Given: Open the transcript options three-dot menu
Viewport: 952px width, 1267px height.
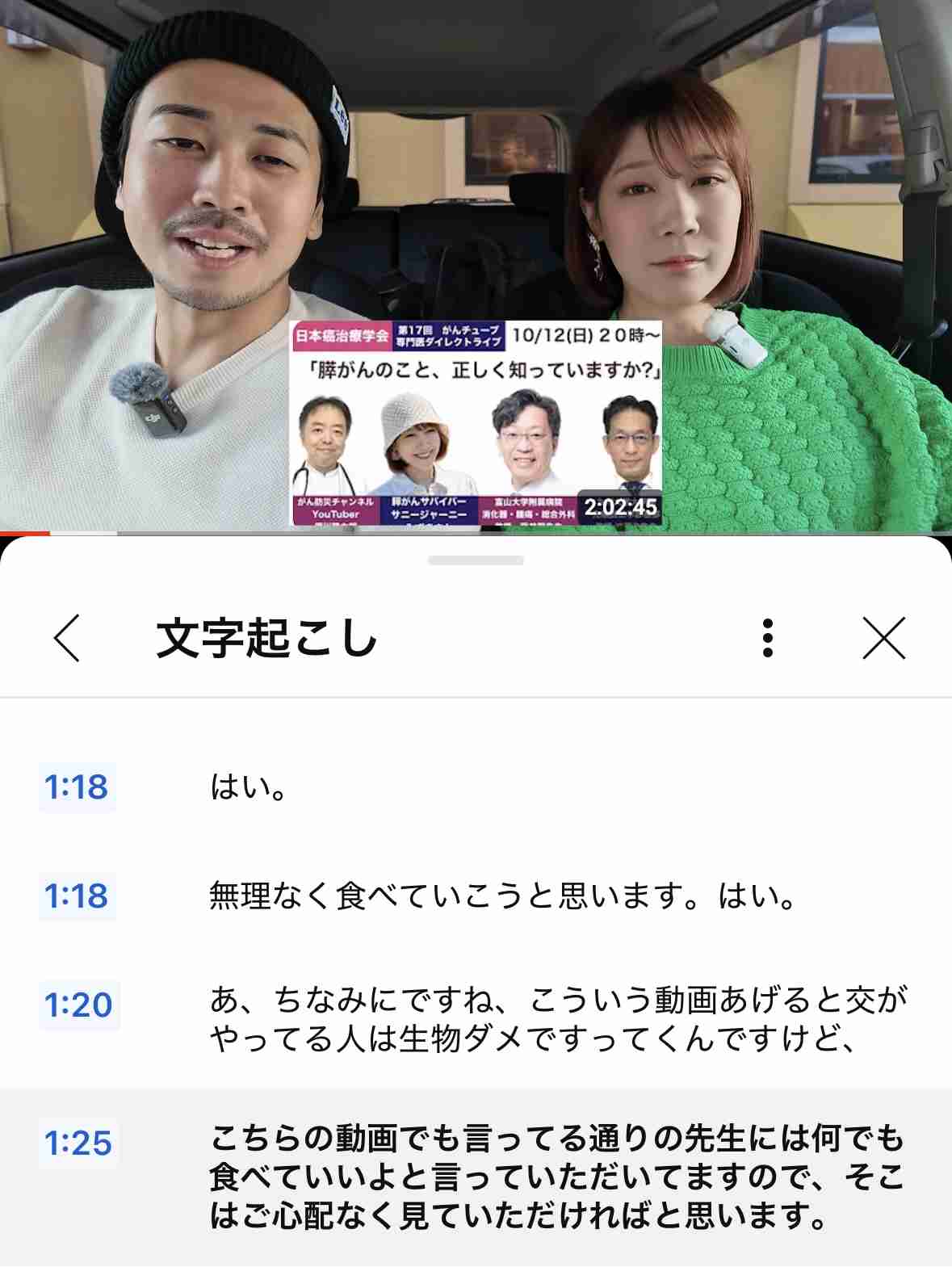Looking at the screenshot, I should [768, 639].
